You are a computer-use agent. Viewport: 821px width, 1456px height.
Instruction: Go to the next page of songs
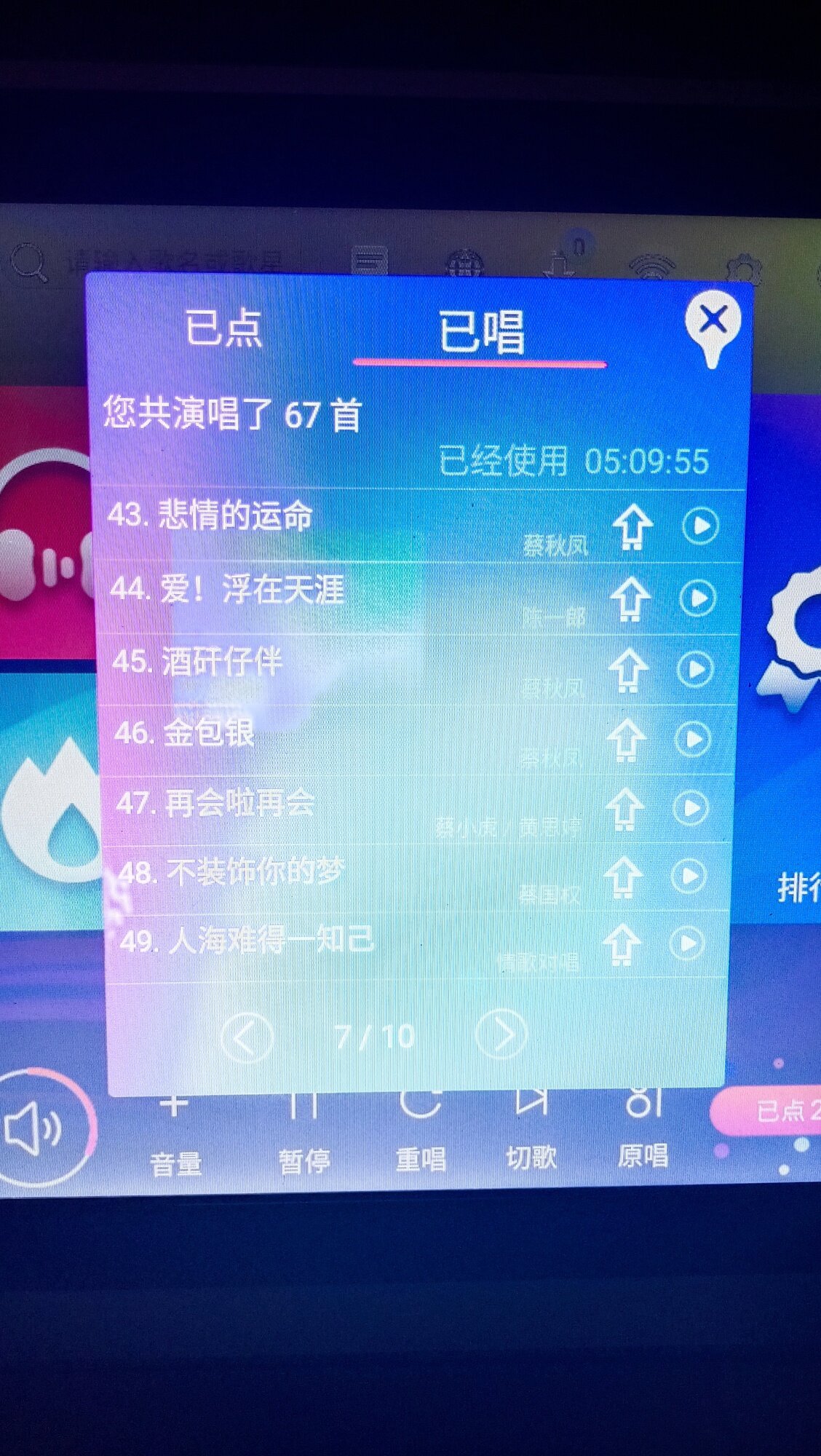[x=501, y=1034]
